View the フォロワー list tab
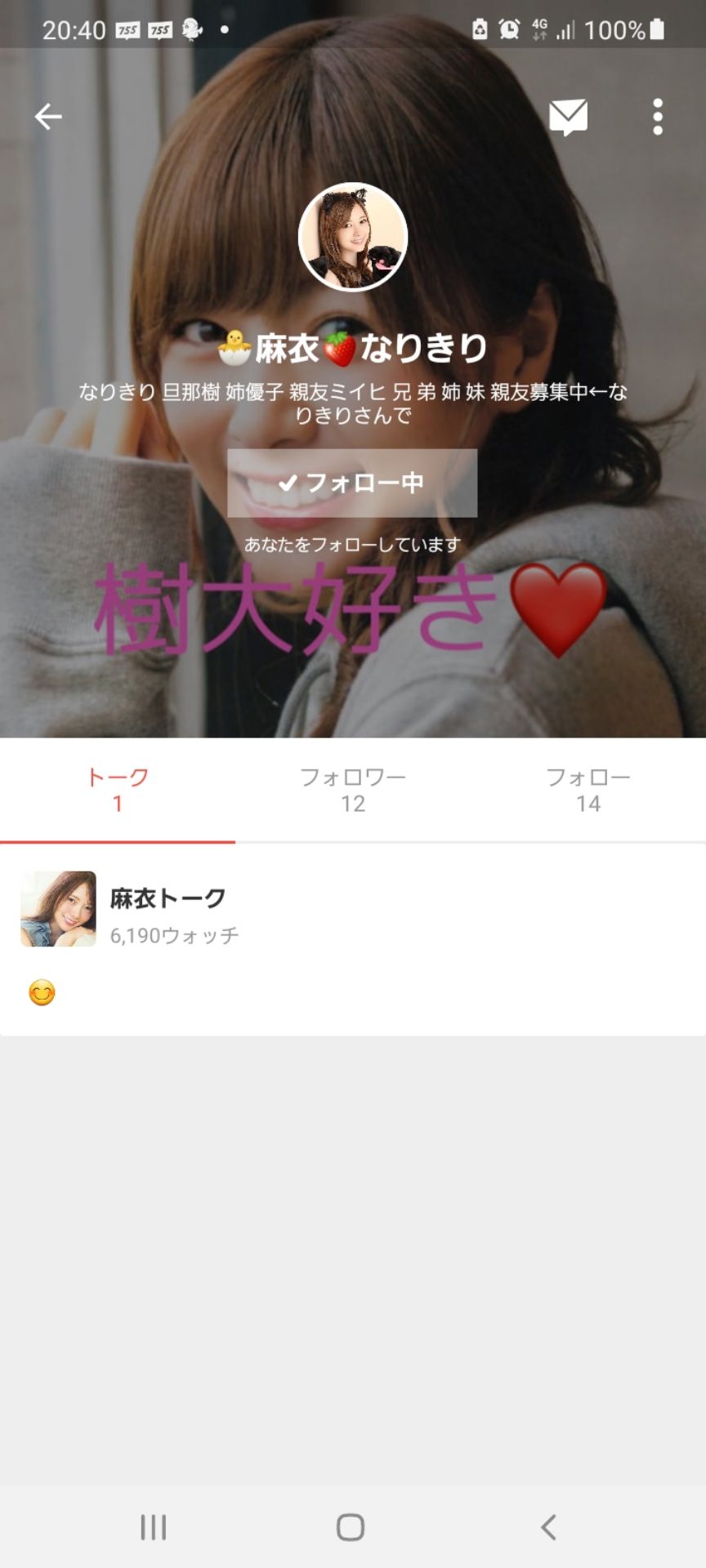Viewport: 706px width, 1568px height. [x=353, y=790]
